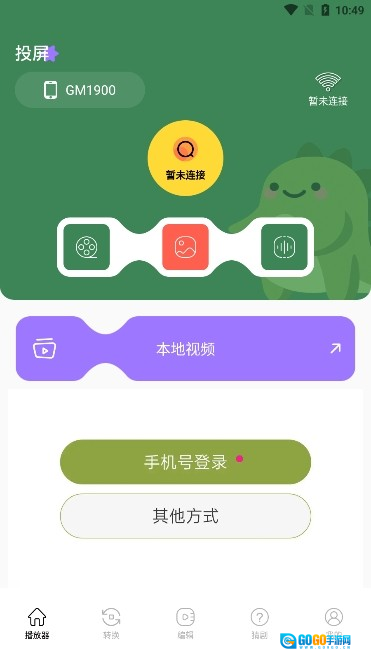Switch to the 转换 tab
Viewport: 371px width, 659px height.
click(x=111, y=624)
